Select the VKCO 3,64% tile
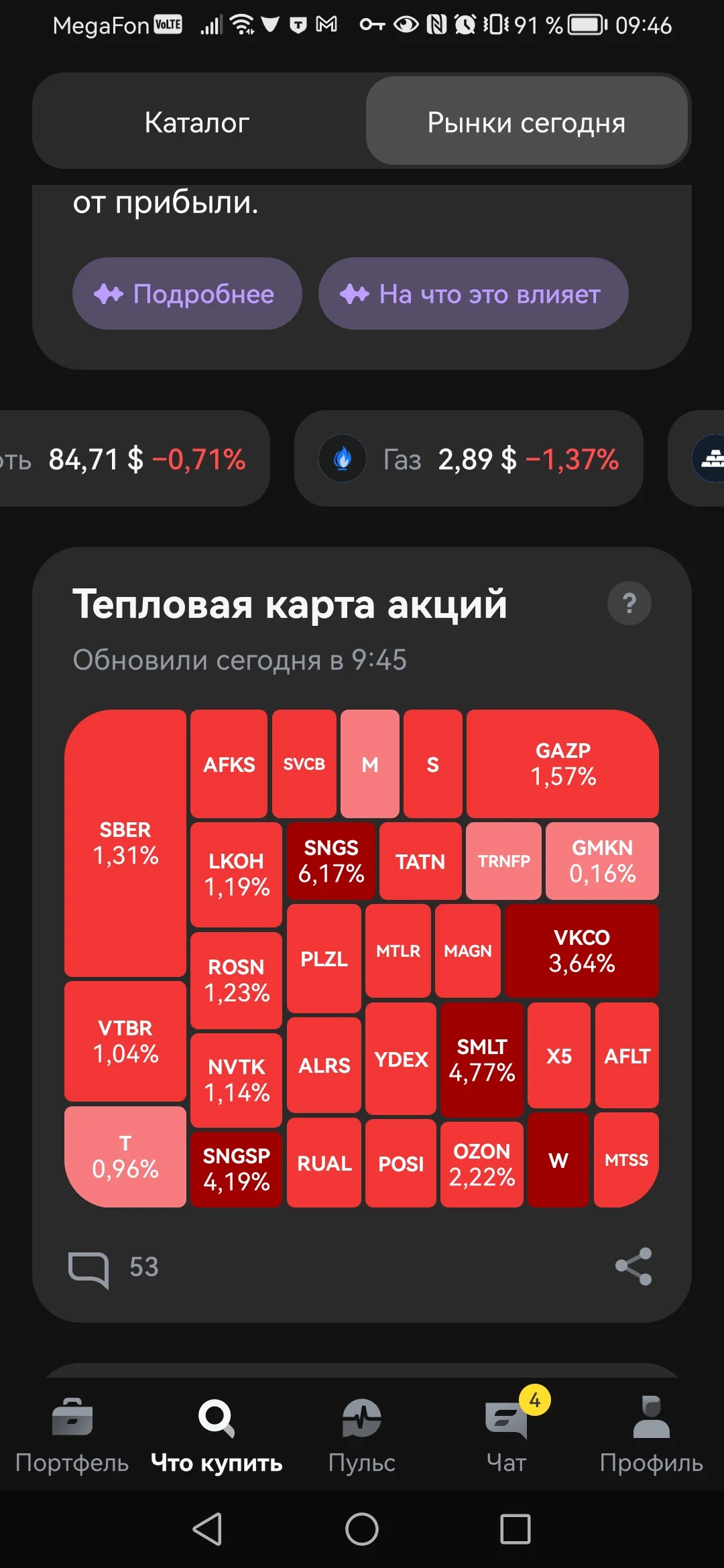This screenshot has width=724, height=1568. [x=582, y=951]
